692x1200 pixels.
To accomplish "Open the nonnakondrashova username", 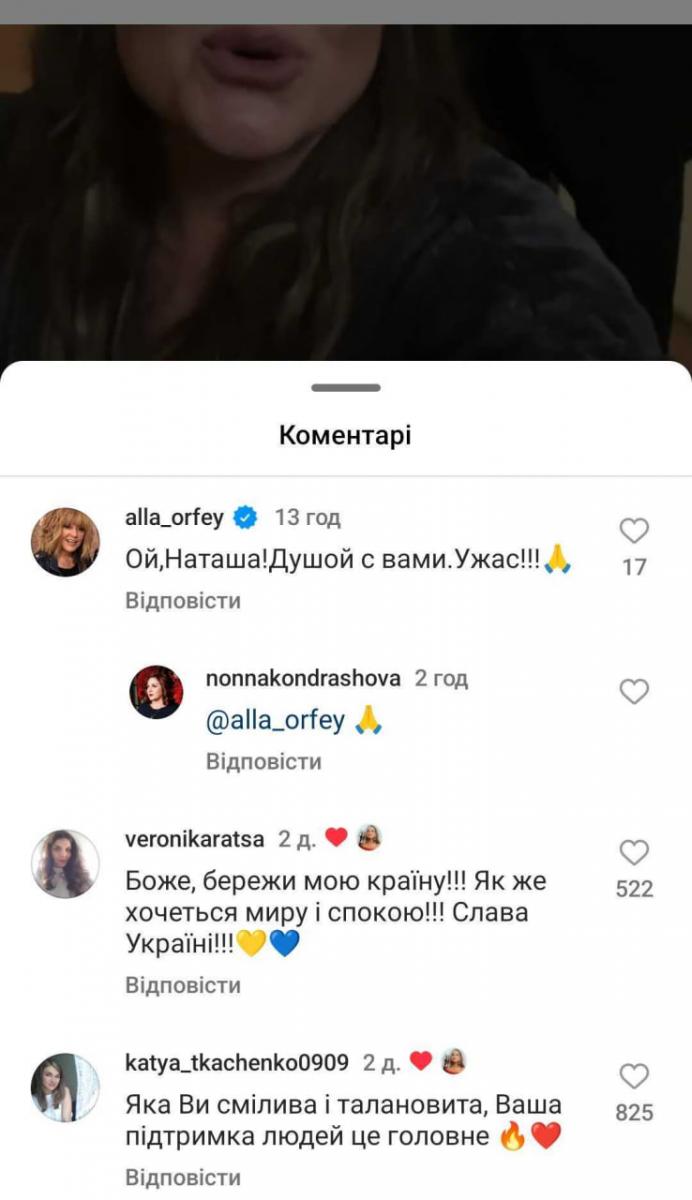I will pyautogui.click(x=303, y=678).
